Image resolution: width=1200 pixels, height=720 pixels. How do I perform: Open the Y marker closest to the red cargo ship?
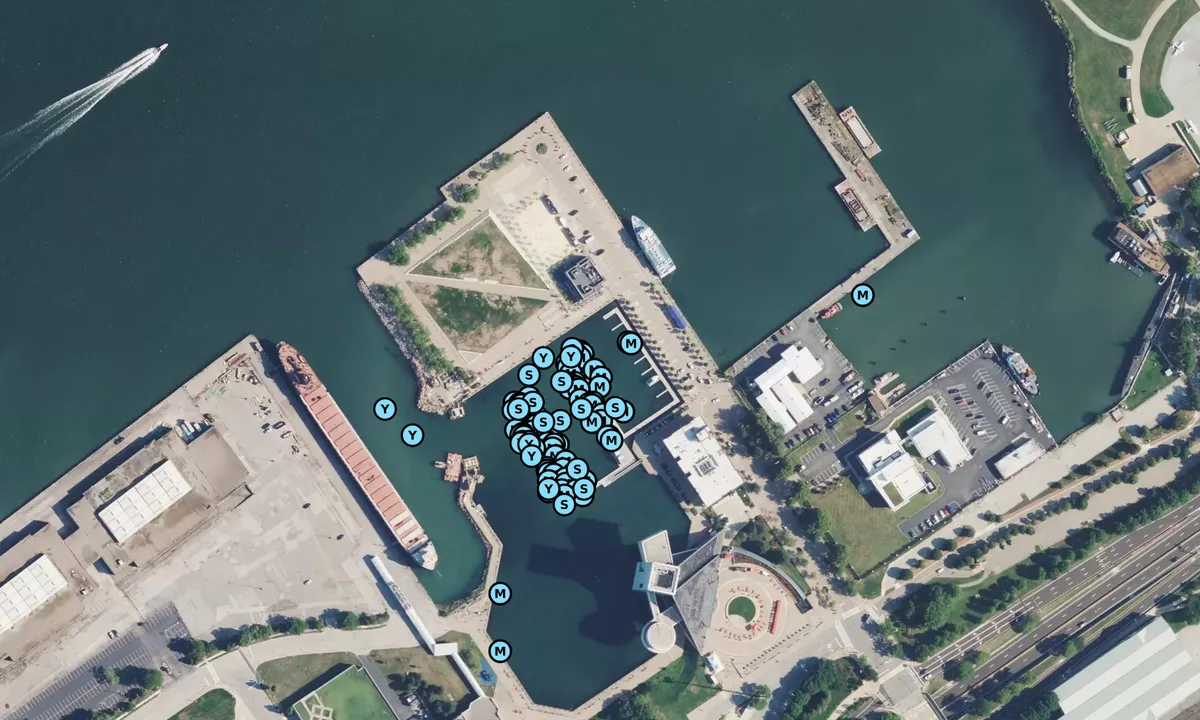coord(412,435)
